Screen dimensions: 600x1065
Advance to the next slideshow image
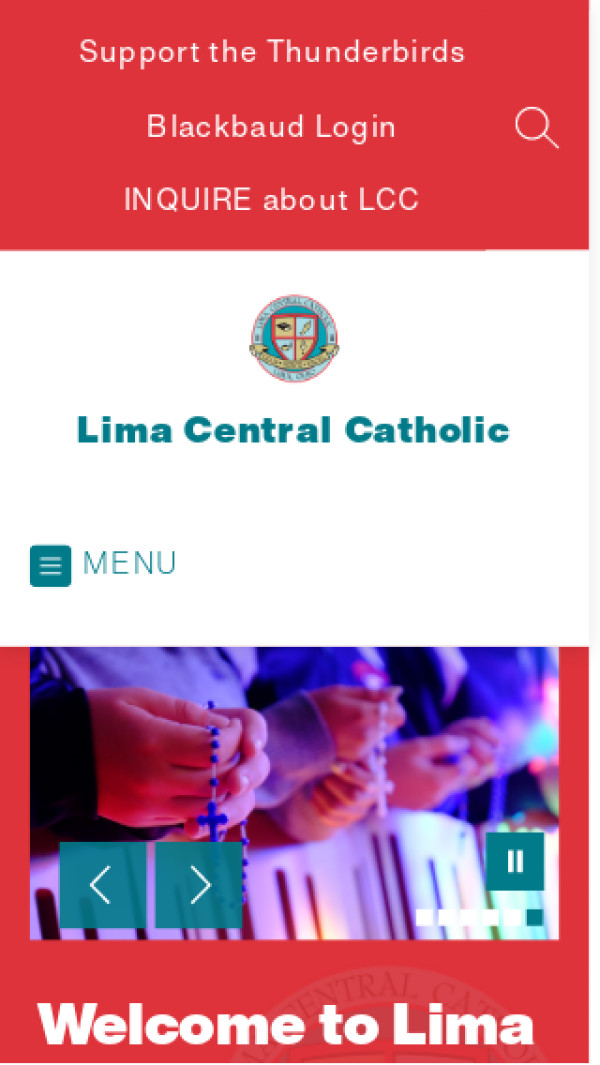click(x=199, y=885)
